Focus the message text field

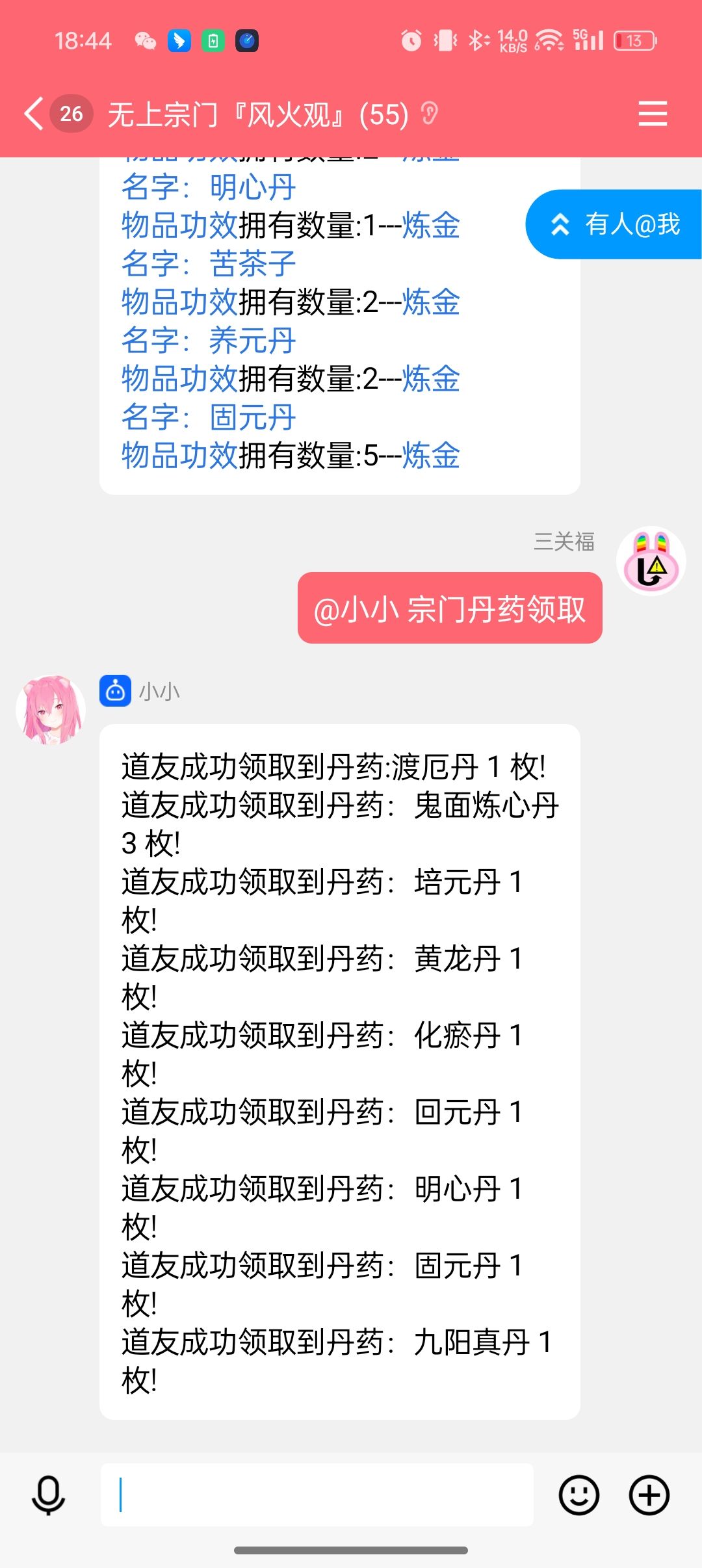[317, 1495]
